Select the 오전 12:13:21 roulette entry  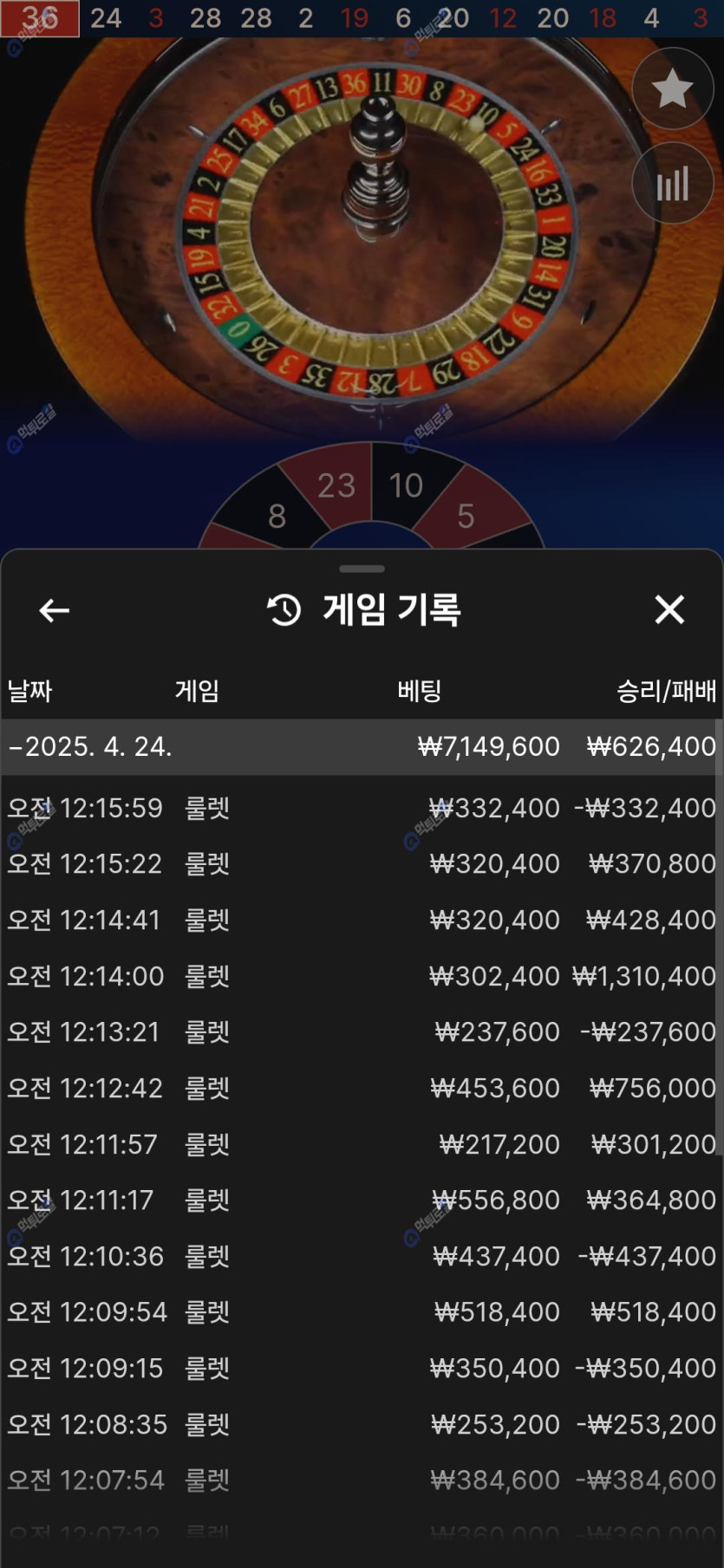(x=361, y=1031)
